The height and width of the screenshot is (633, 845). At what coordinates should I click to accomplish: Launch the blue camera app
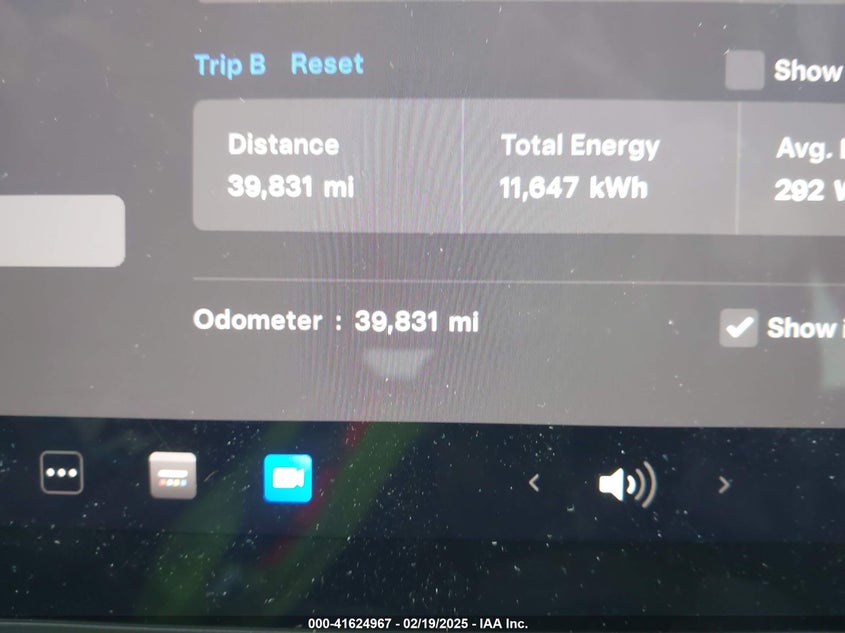[x=288, y=478]
